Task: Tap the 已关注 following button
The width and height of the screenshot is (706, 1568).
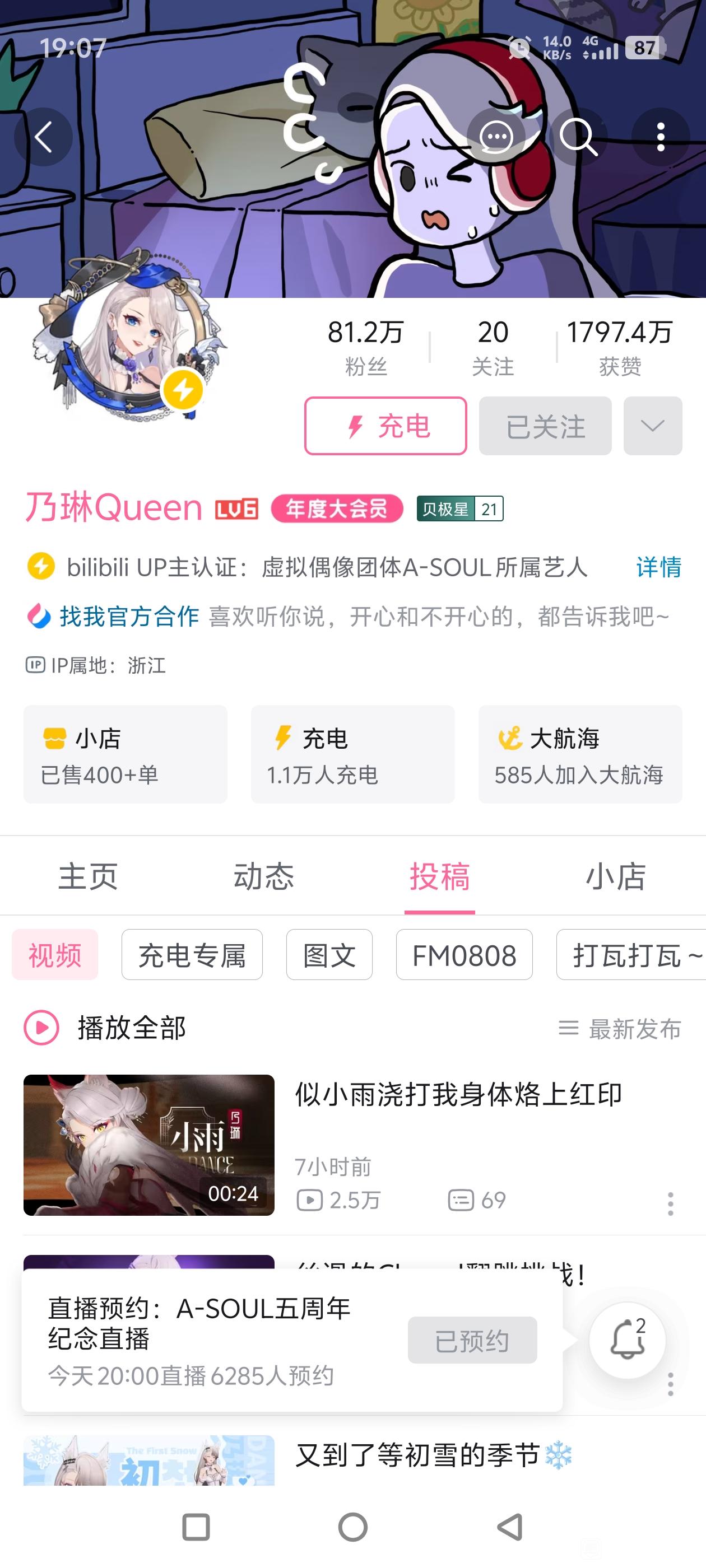Action: [545, 426]
